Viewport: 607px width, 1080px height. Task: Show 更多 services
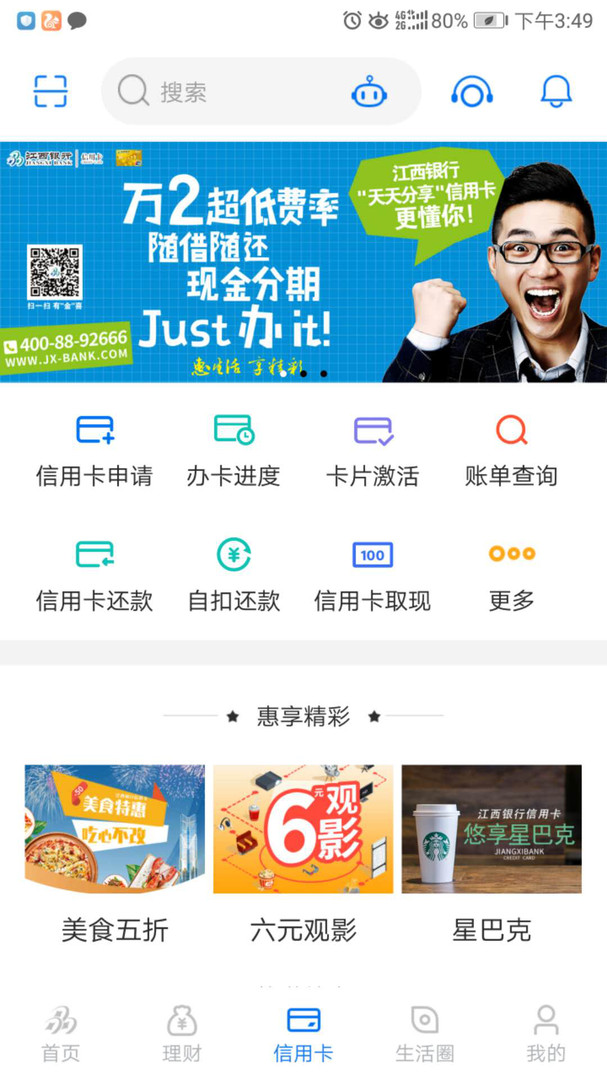(x=511, y=576)
